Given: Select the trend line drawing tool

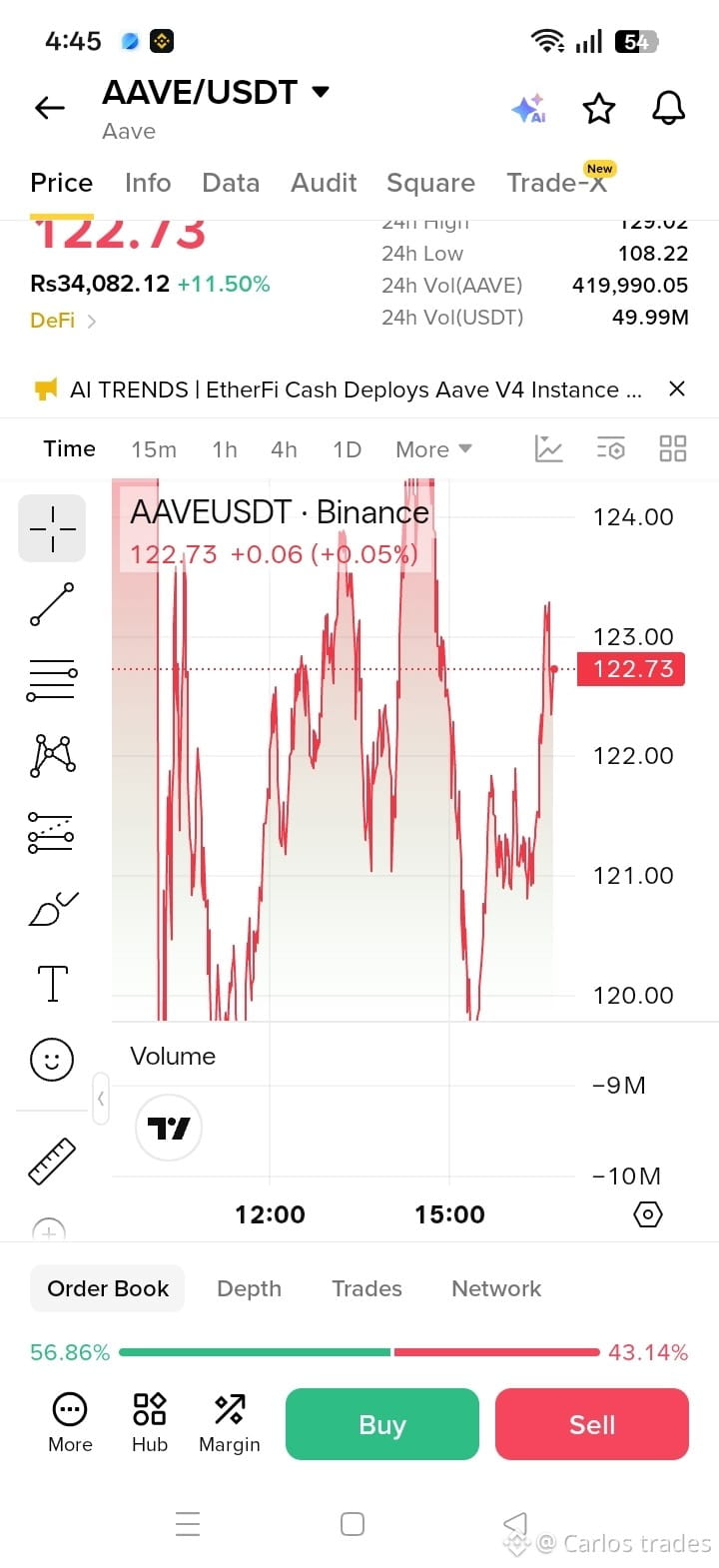Looking at the screenshot, I should pos(52,604).
